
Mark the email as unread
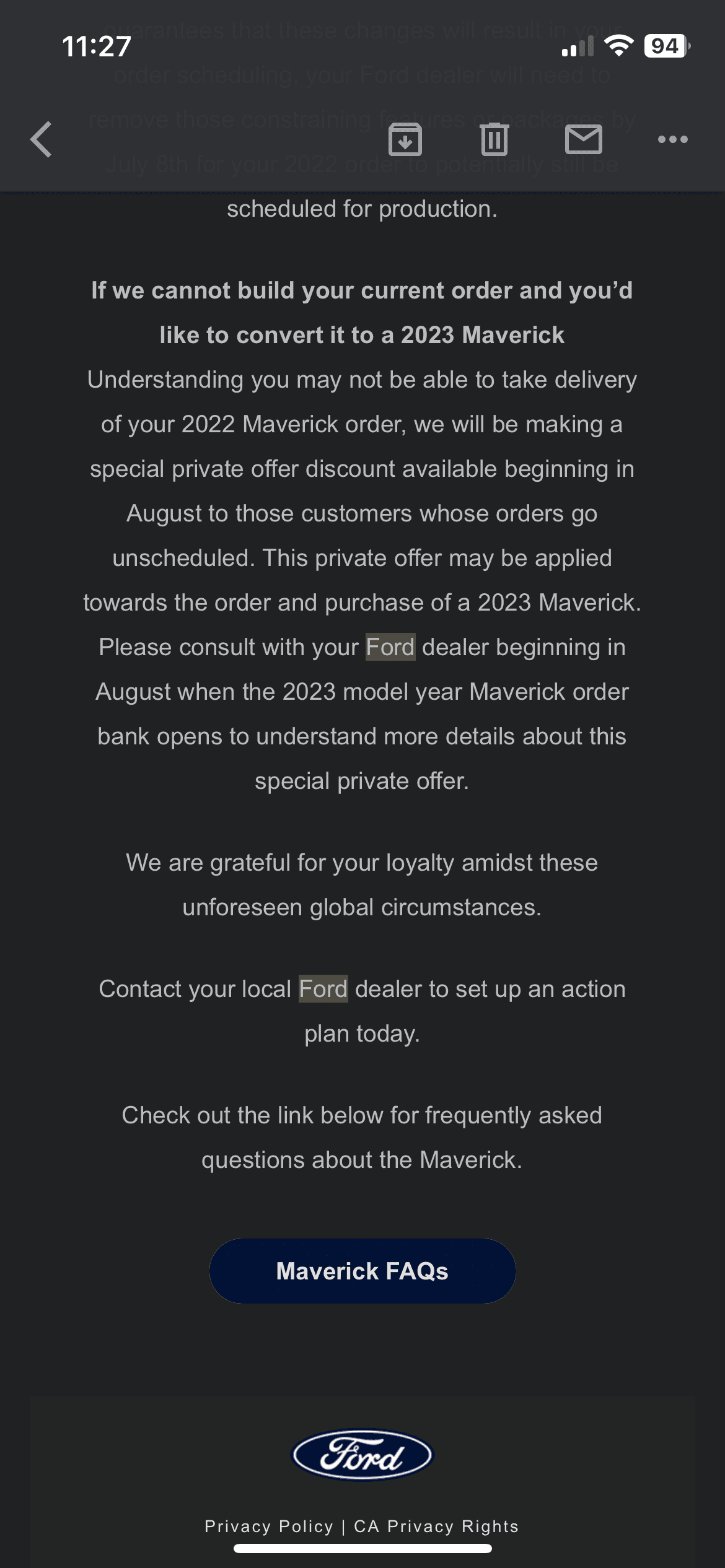(584, 139)
